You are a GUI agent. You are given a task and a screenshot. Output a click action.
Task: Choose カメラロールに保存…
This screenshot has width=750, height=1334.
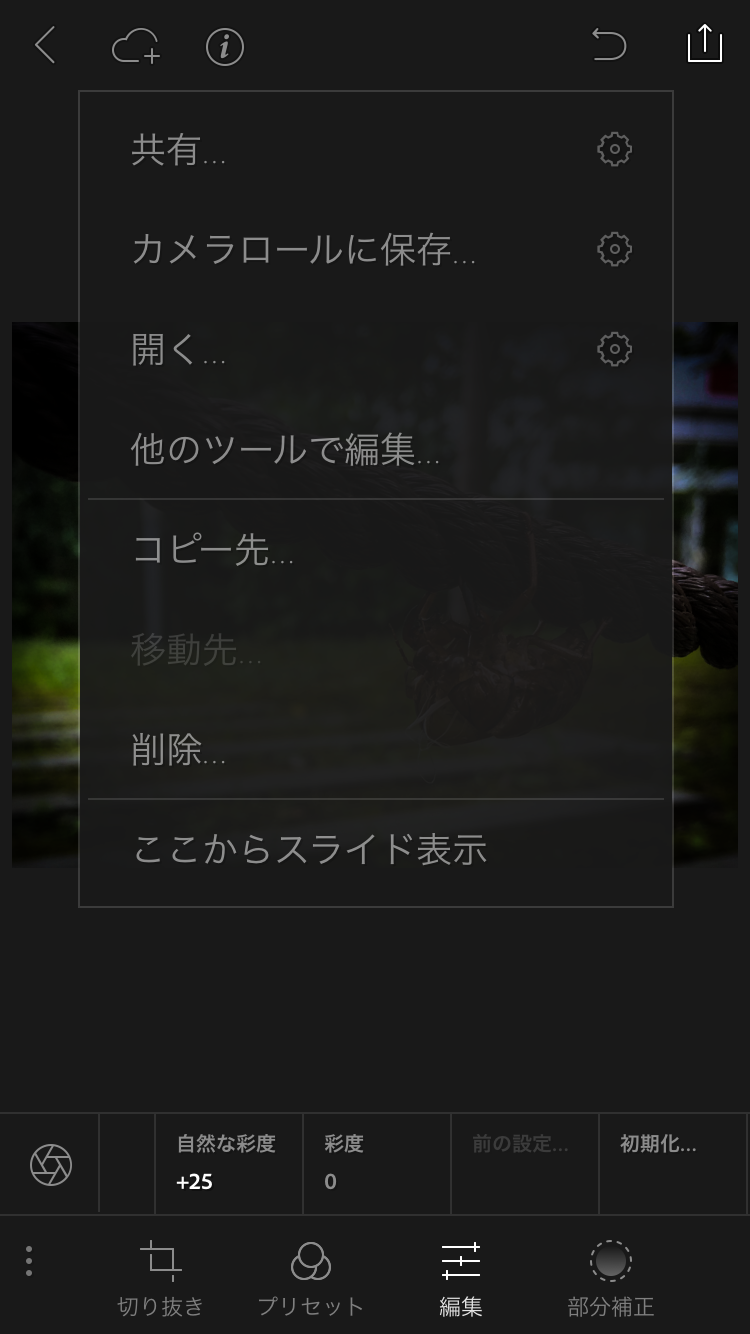pyautogui.click(x=303, y=250)
